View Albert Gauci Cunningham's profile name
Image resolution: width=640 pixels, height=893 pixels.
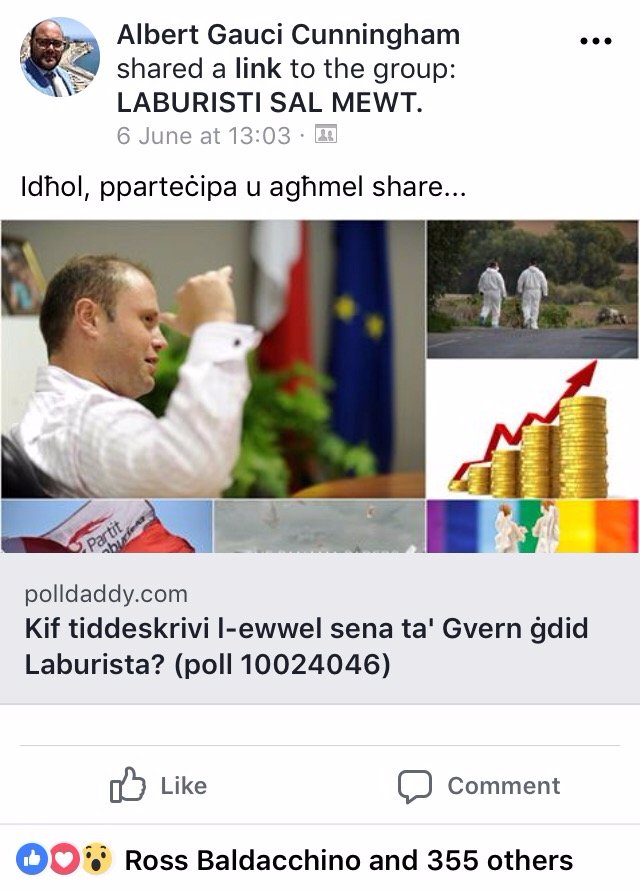[x=288, y=35]
